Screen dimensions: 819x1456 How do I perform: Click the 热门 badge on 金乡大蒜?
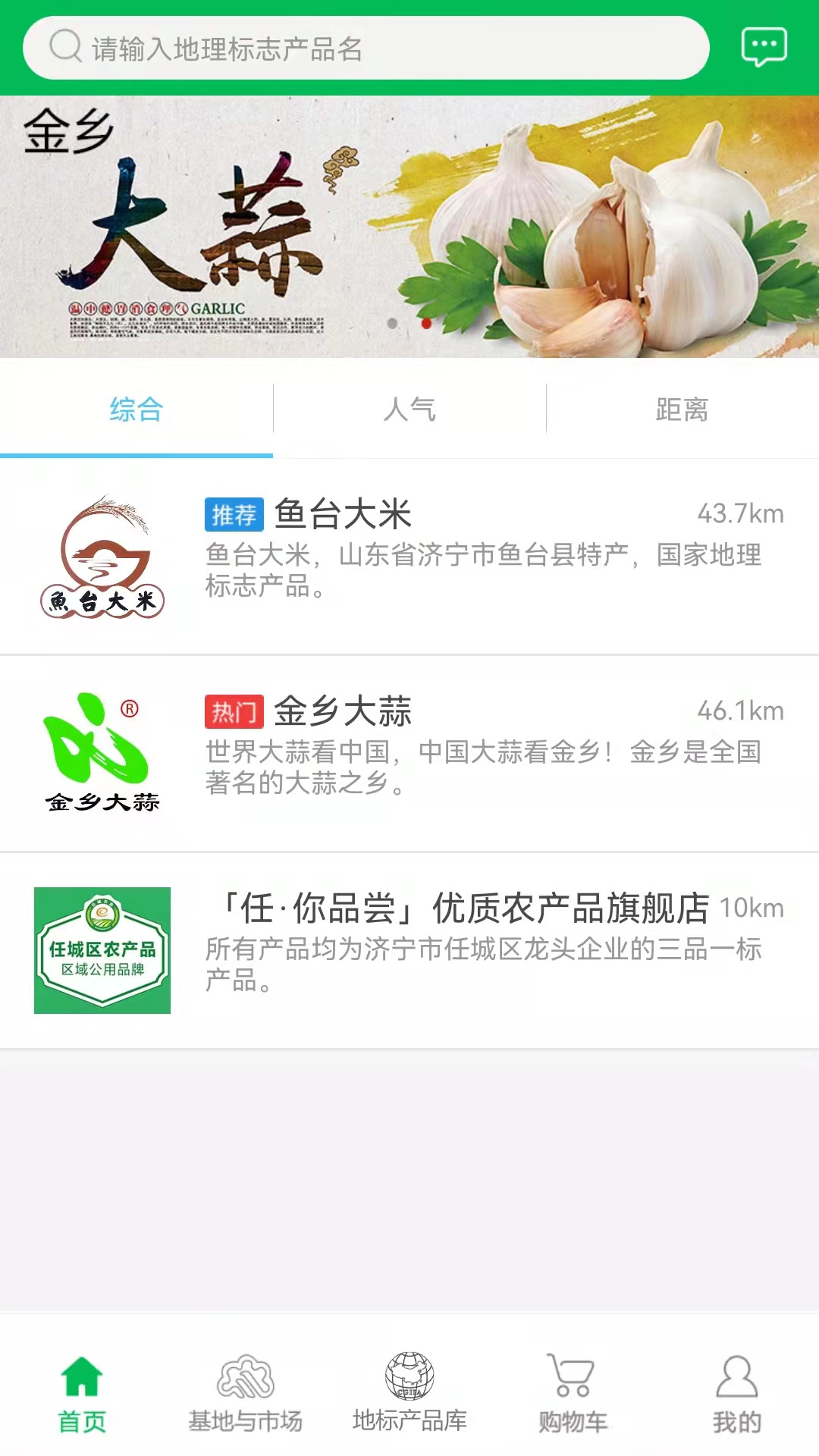pos(233,711)
